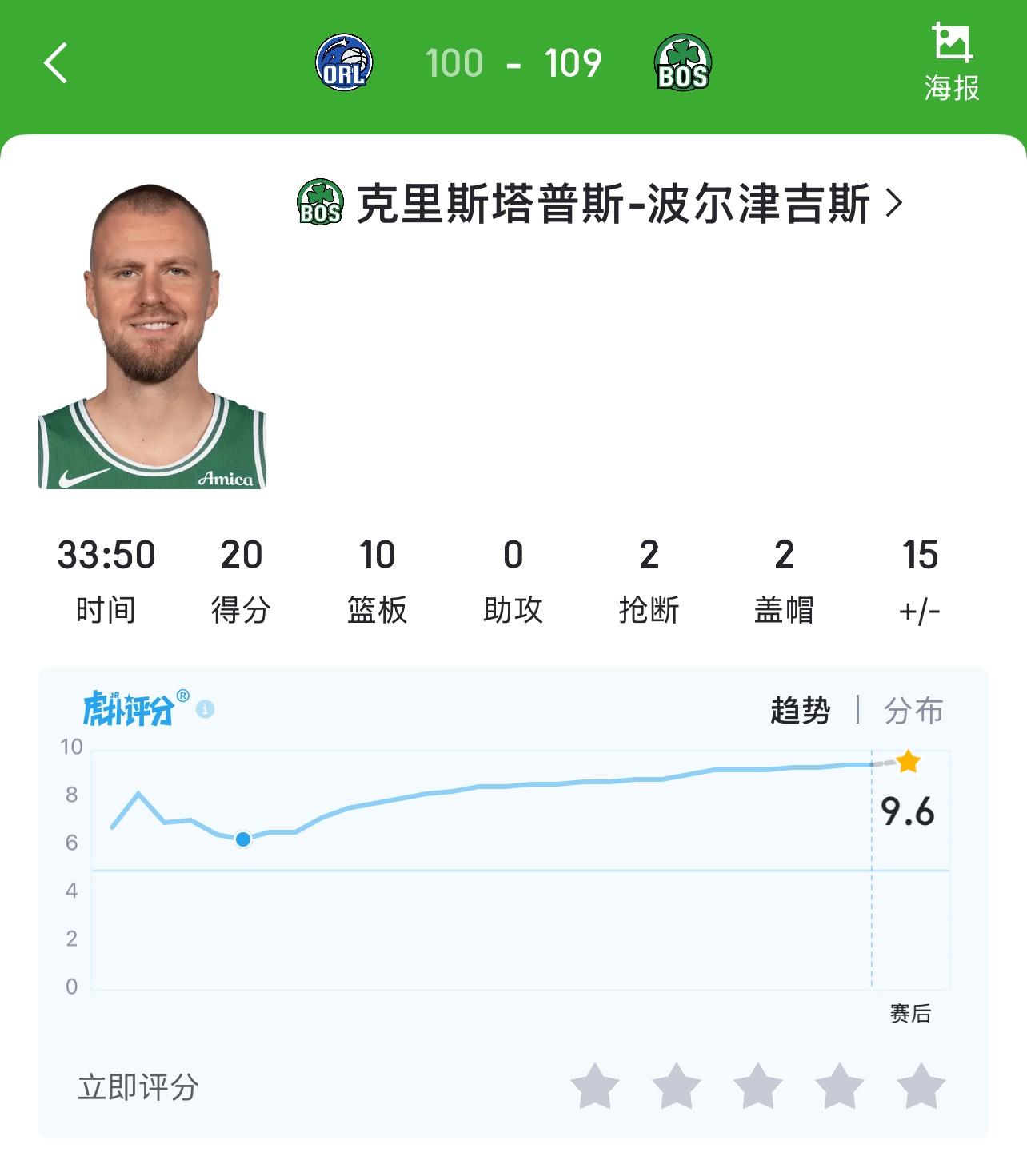Tap the blue data point on the trend line
1027x1176 pixels.
(x=243, y=839)
